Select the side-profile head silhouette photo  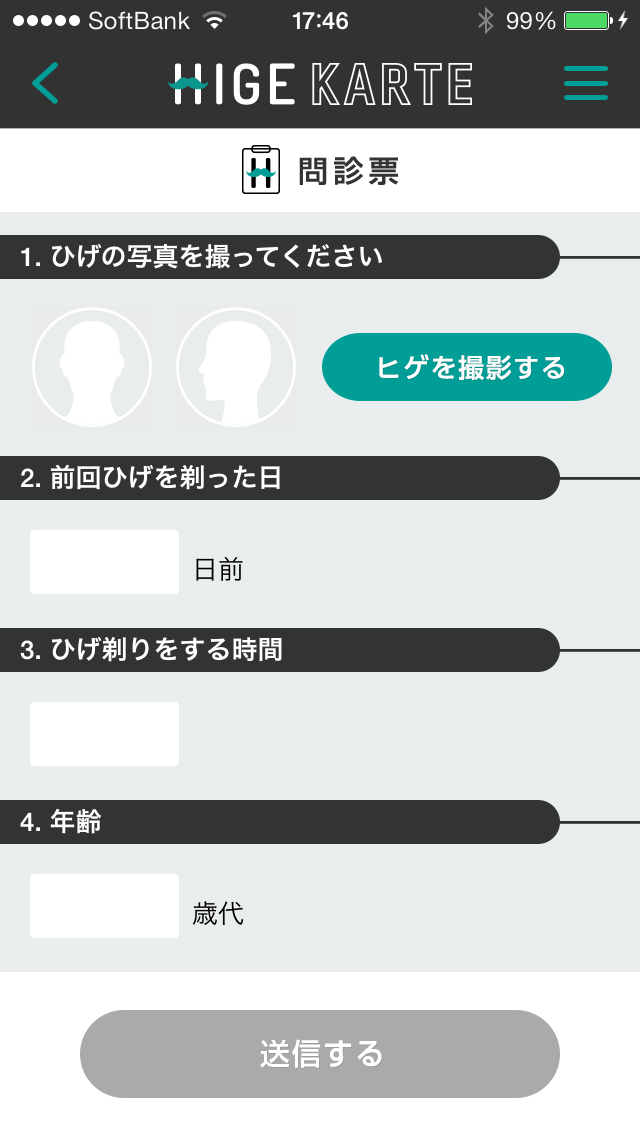pos(236,367)
